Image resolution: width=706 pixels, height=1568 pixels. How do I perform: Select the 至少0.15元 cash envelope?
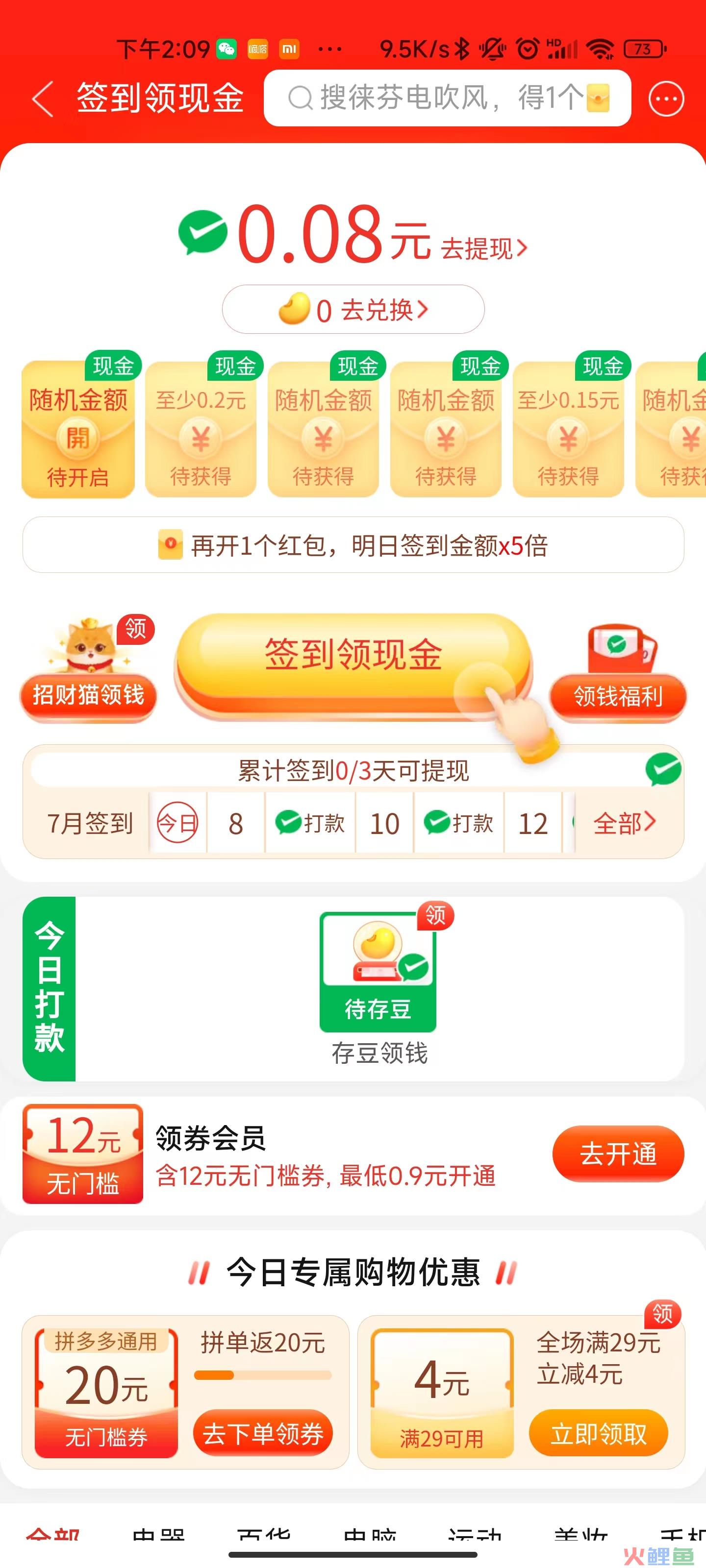click(568, 430)
